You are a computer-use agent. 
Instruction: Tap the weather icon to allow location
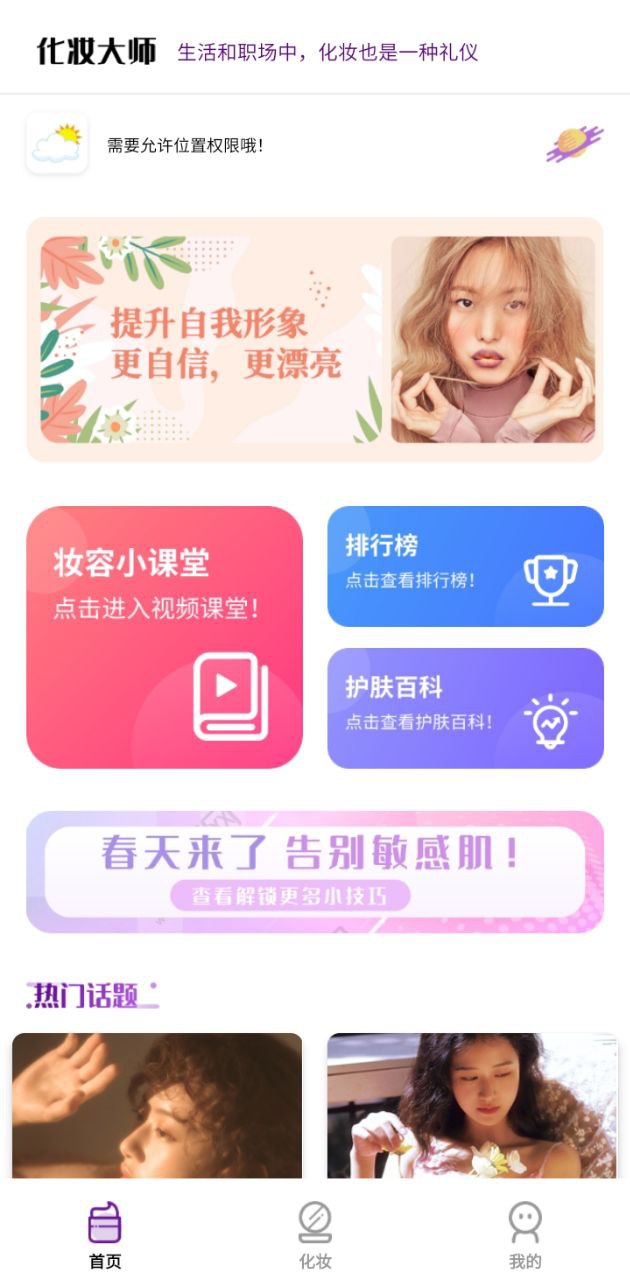57,144
